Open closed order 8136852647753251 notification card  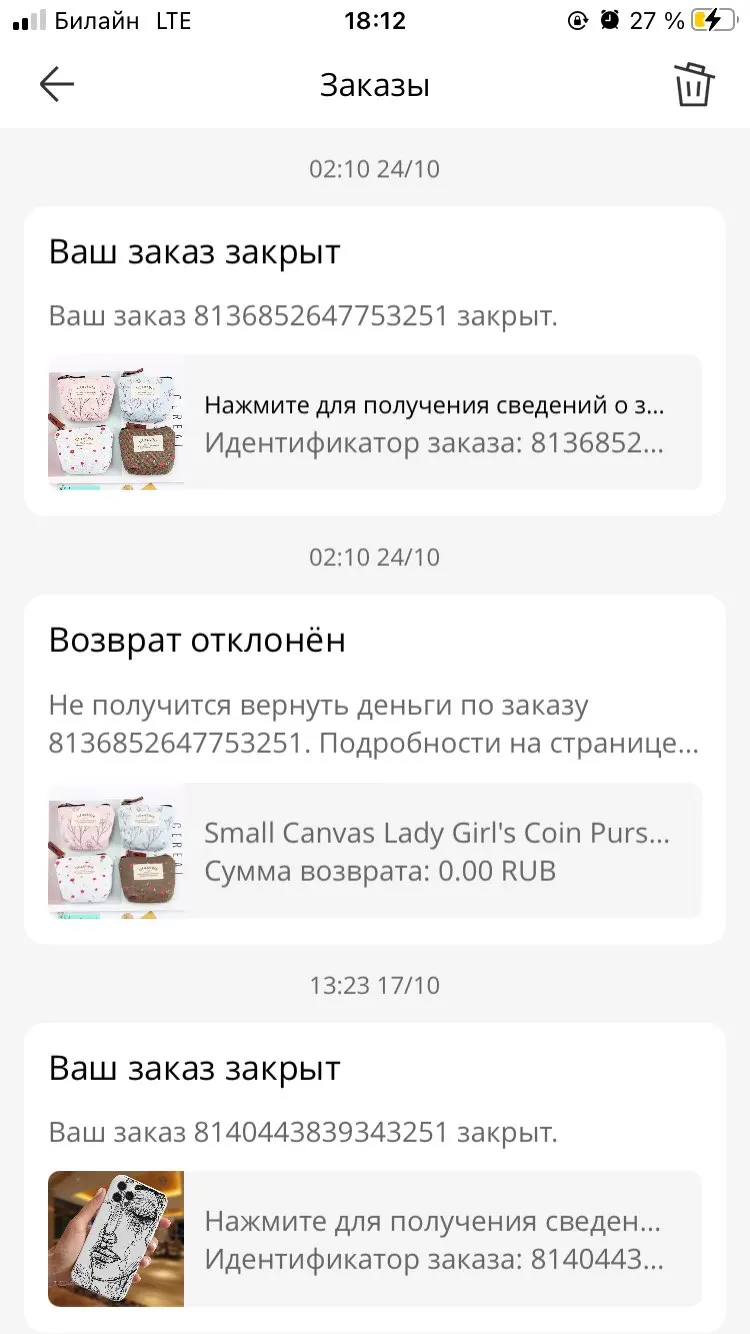tap(374, 361)
